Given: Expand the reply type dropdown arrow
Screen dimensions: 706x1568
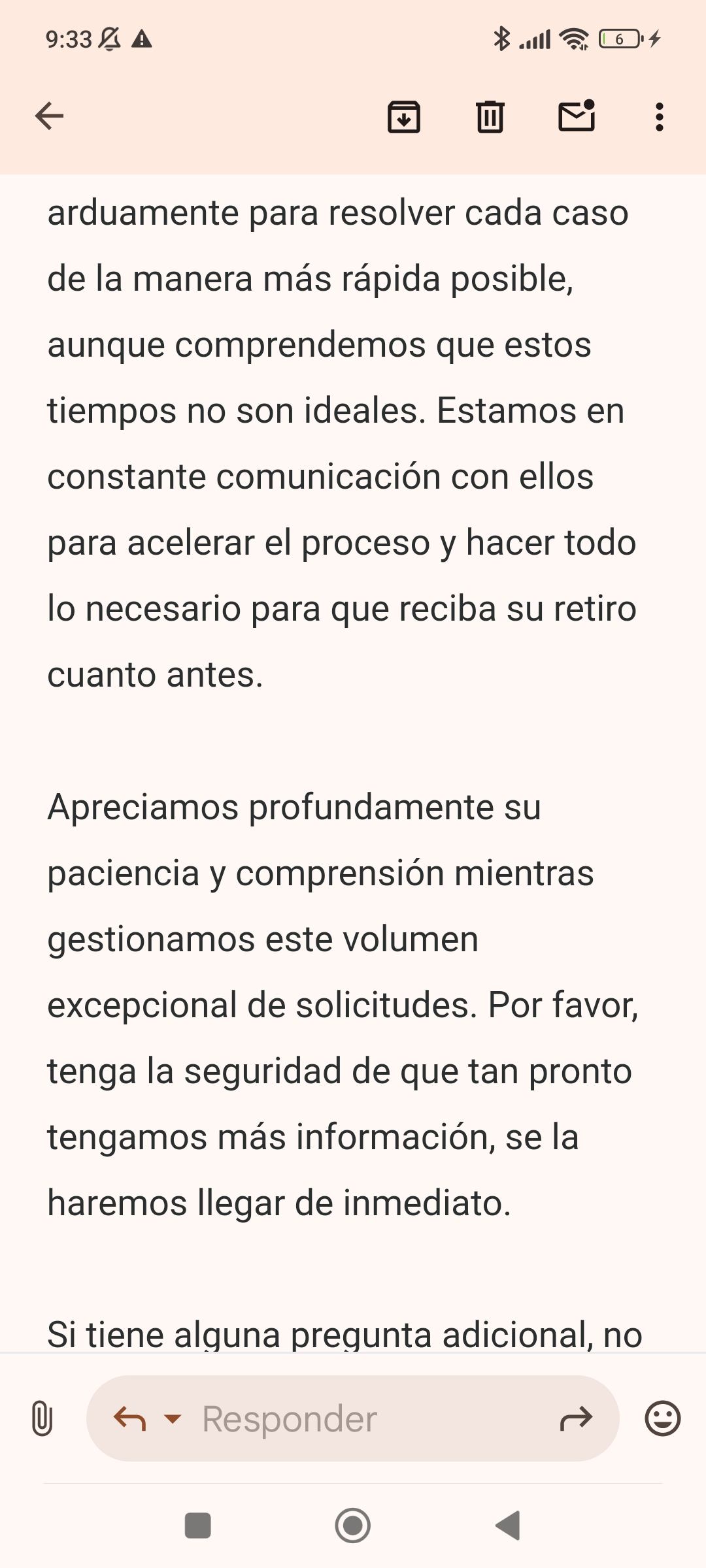Looking at the screenshot, I should coord(173,1418).
